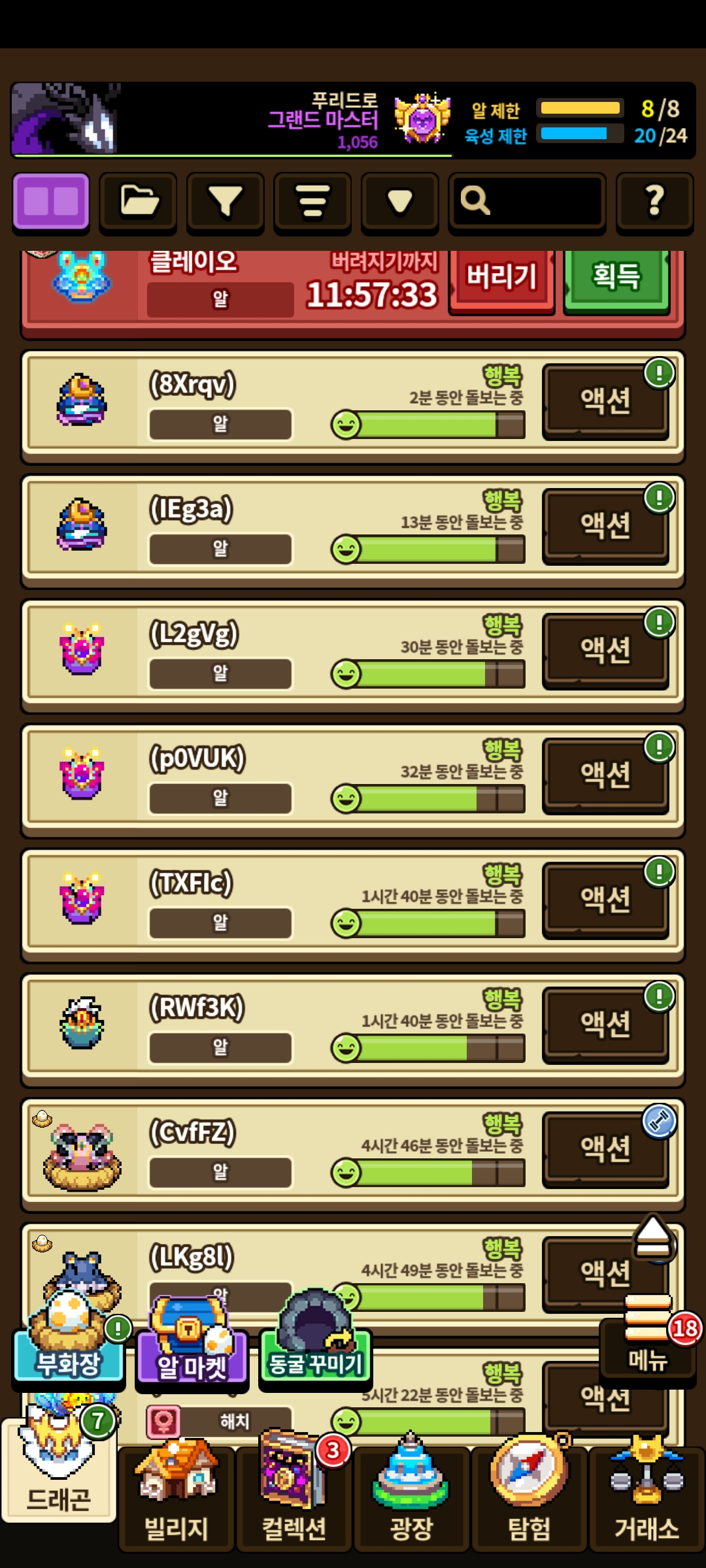Go to the 거래소 trading tab
Viewport: 706px width, 1568px height.
[x=647, y=1503]
